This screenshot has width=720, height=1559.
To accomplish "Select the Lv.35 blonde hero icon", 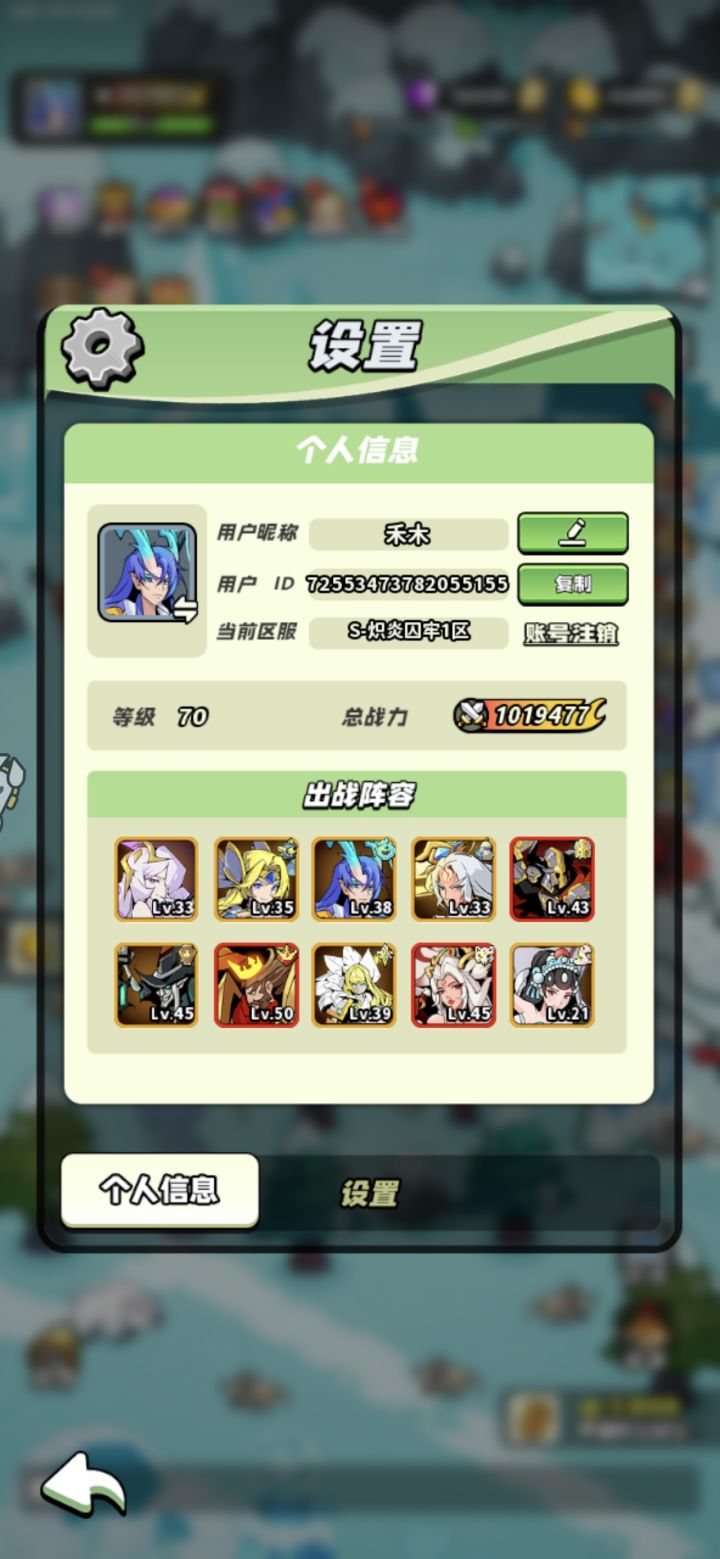I will point(255,880).
